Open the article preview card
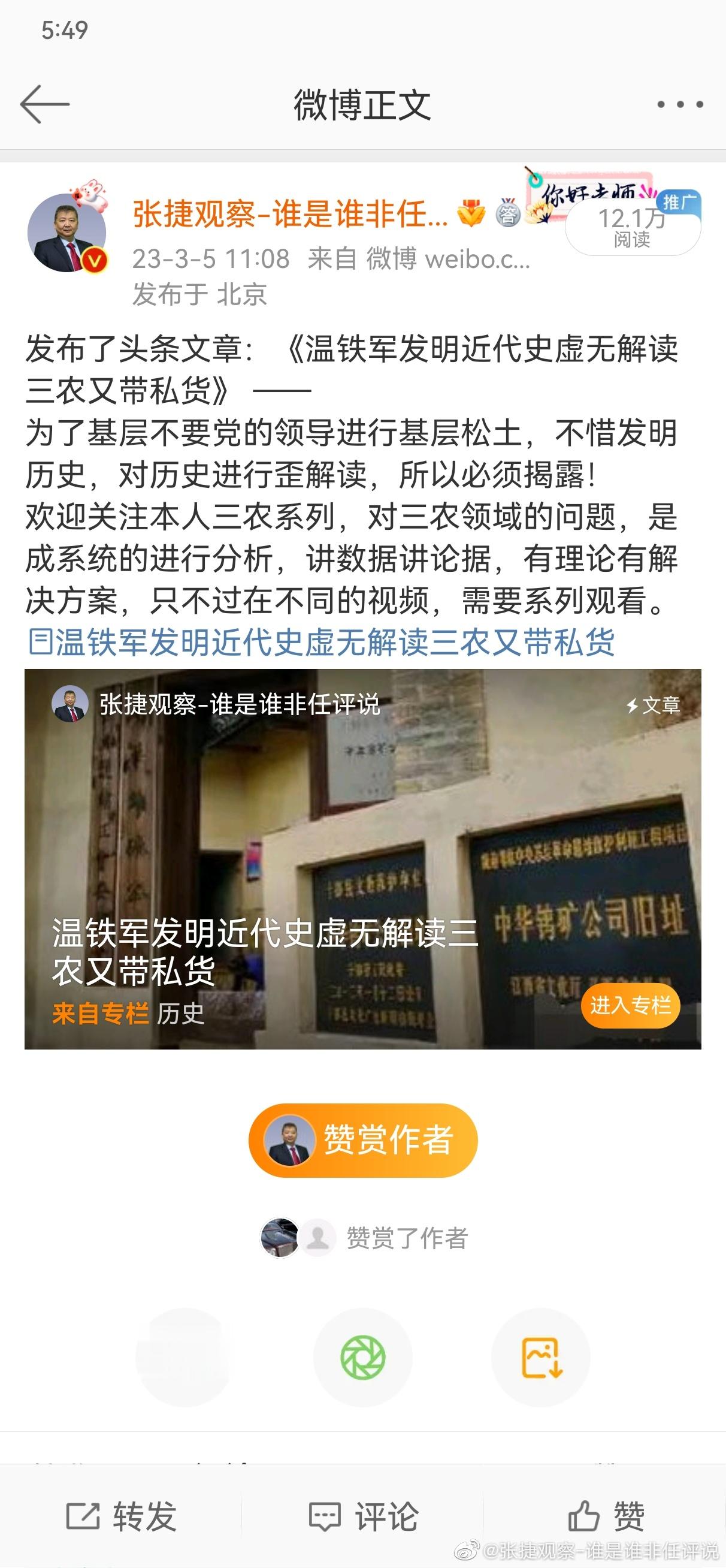This screenshot has height=1568, width=726. (x=362, y=859)
